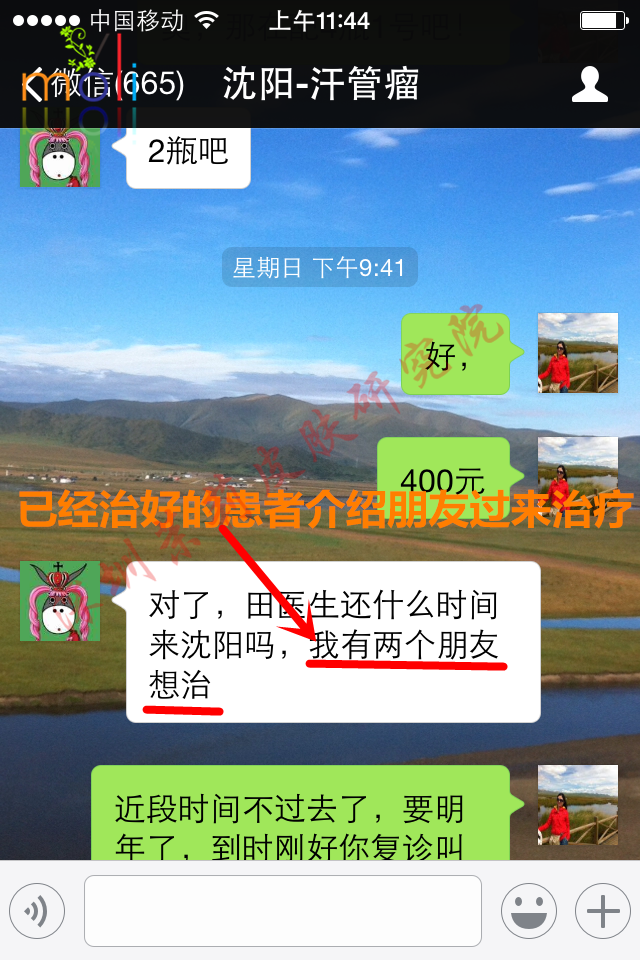The image size is (640, 960).
Task: Focus the message text field
Action: [282, 911]
